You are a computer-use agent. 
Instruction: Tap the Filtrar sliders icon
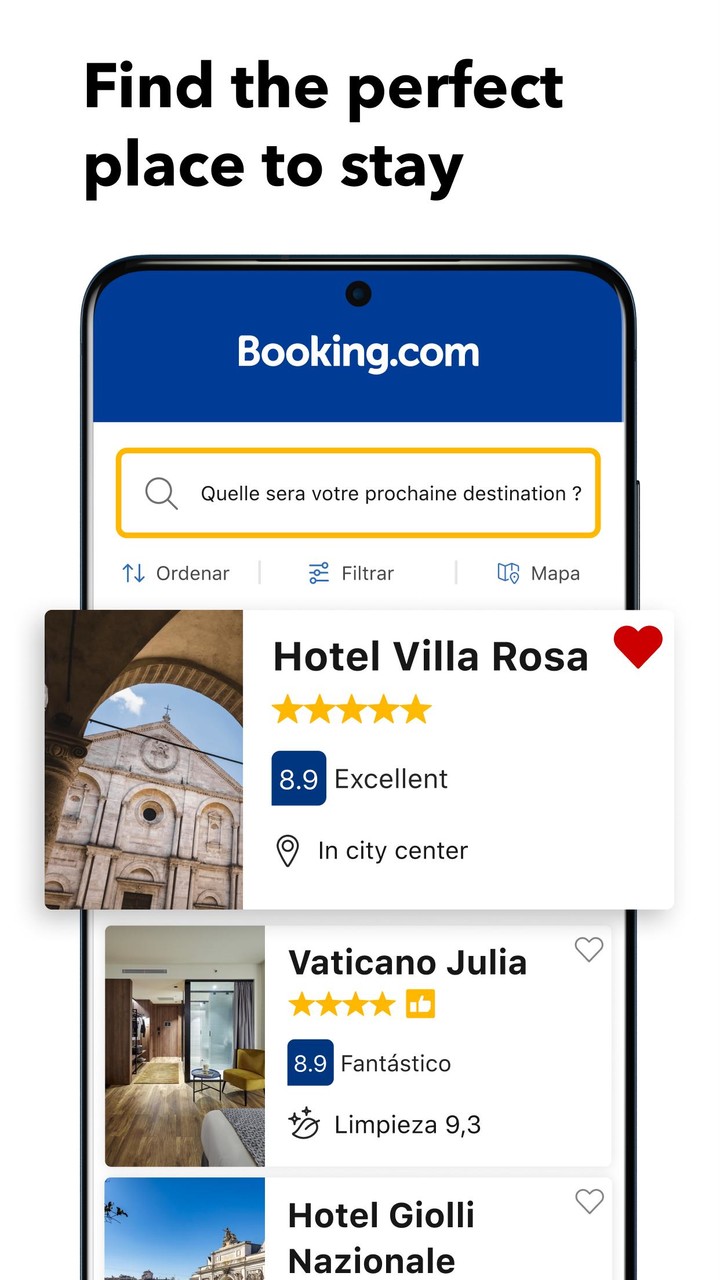pos(318,572)
